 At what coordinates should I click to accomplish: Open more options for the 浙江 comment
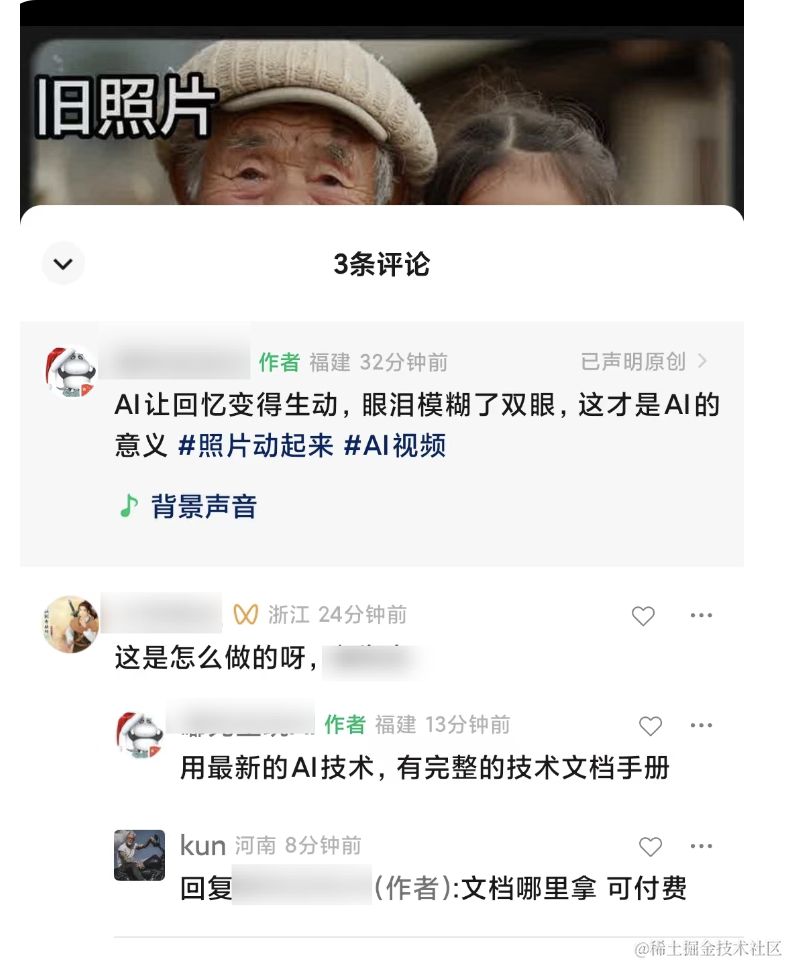701,616
